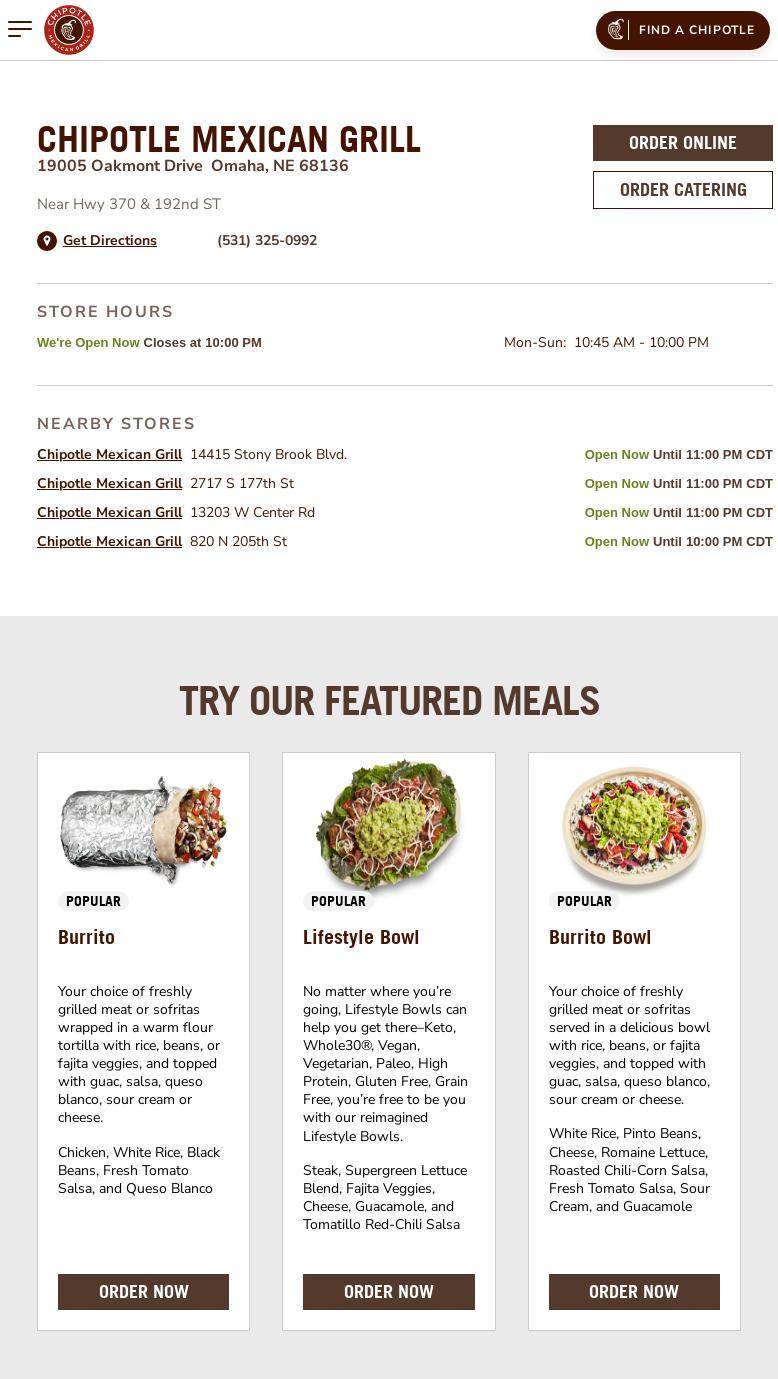This screenshot has width=778, height=1379.
Task: Click the Chipotle logo
Action: 69,29
